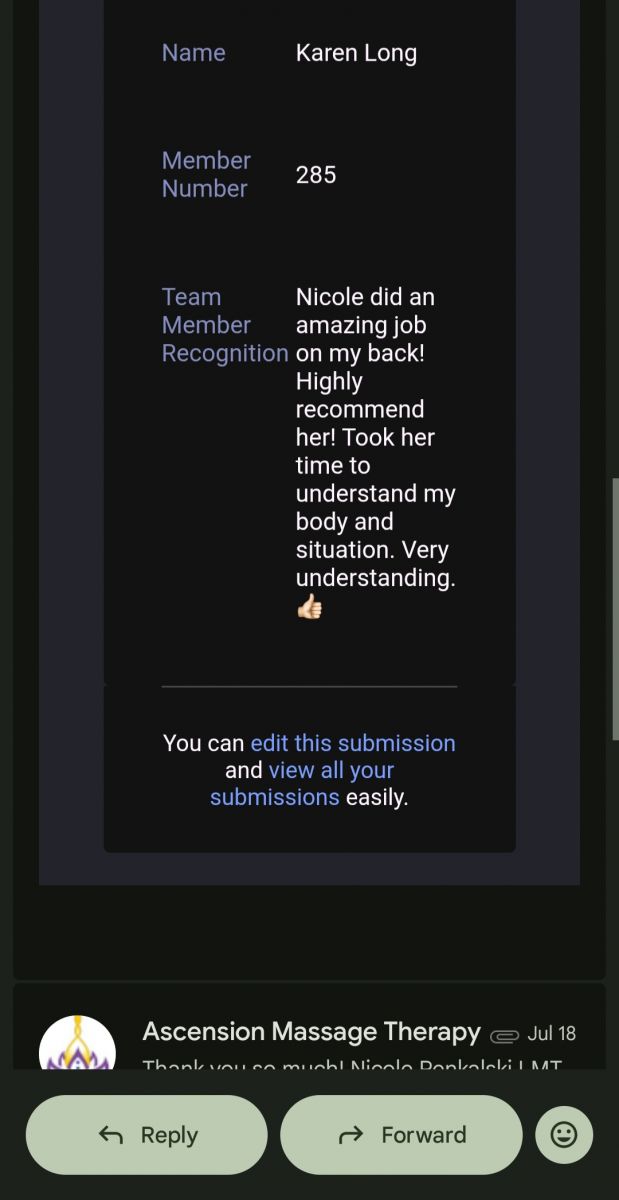Open the edit this submission link
Viewport: 619px width, 1200px height.
352,743
